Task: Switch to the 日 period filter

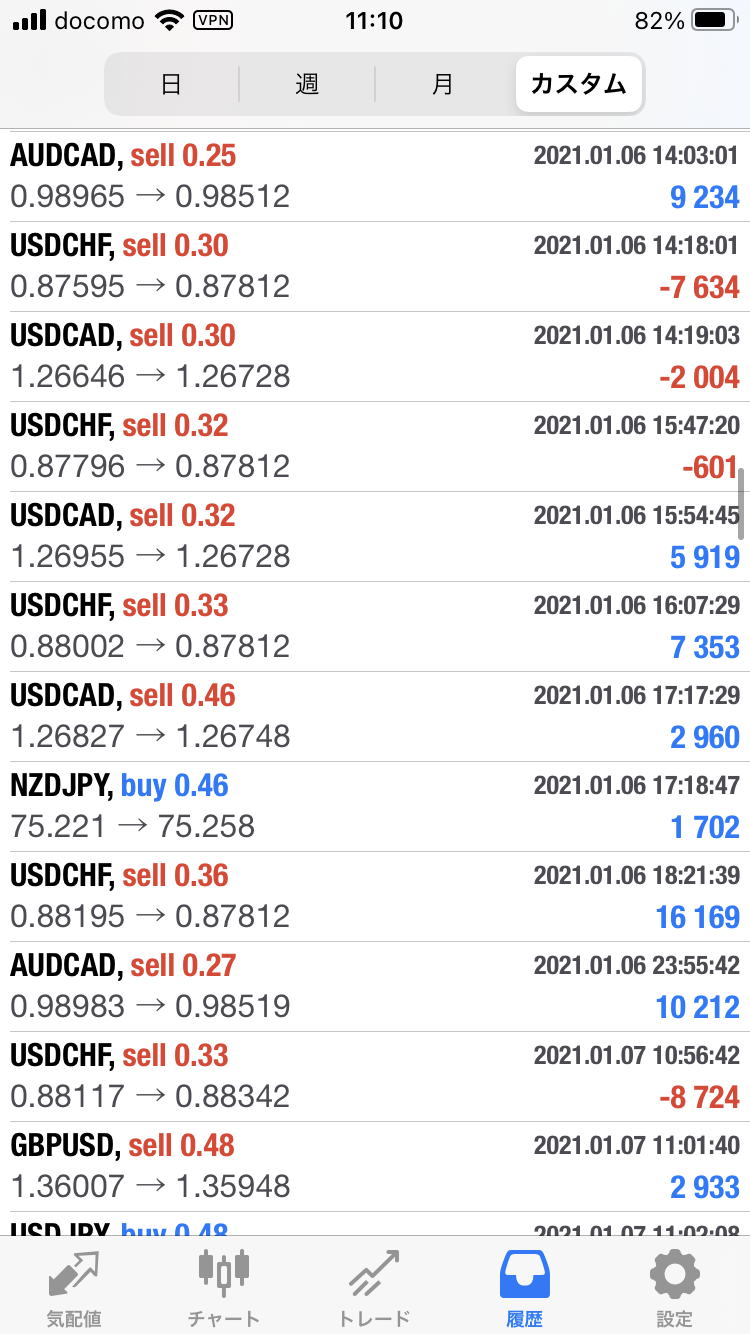Action: tap(171, 84)
